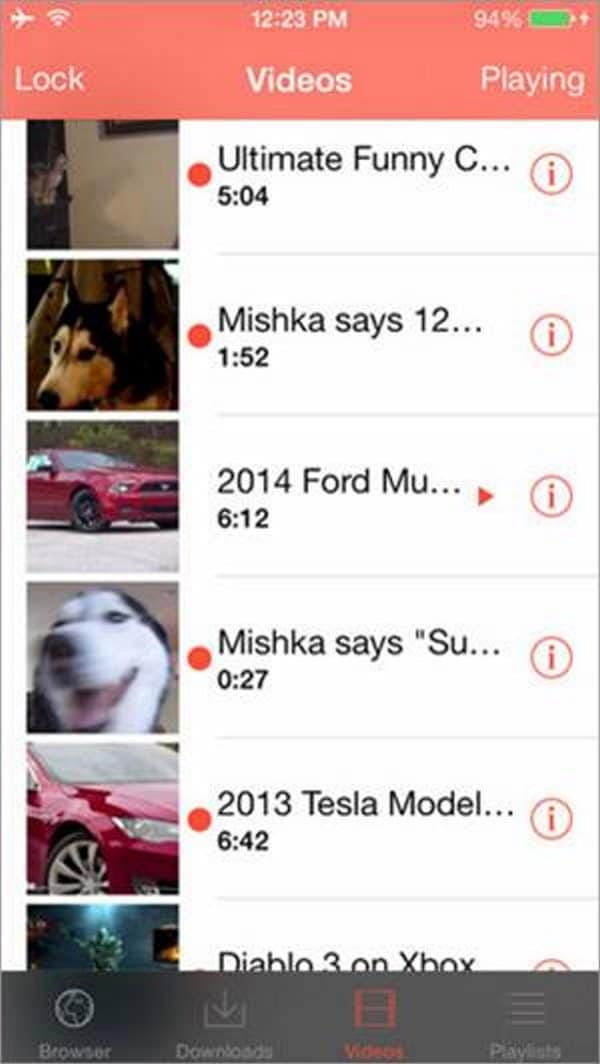Image resolution: width=600 pixels, height=1064 pixels.
Task: Tap the Lock button in the header
Action: click(49, 80)
